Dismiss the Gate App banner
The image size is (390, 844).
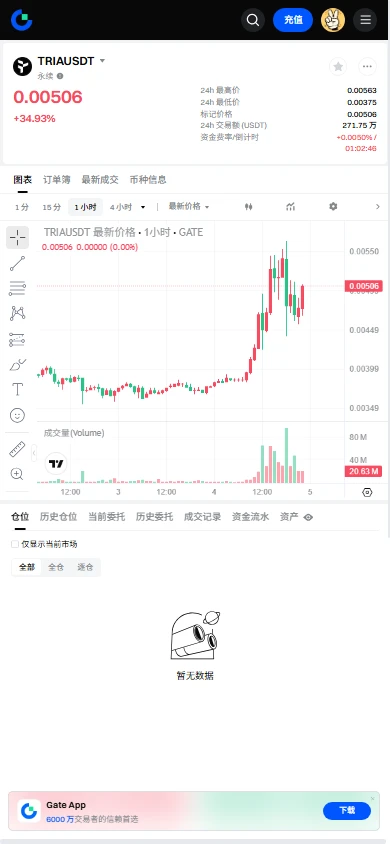point(372,798)
